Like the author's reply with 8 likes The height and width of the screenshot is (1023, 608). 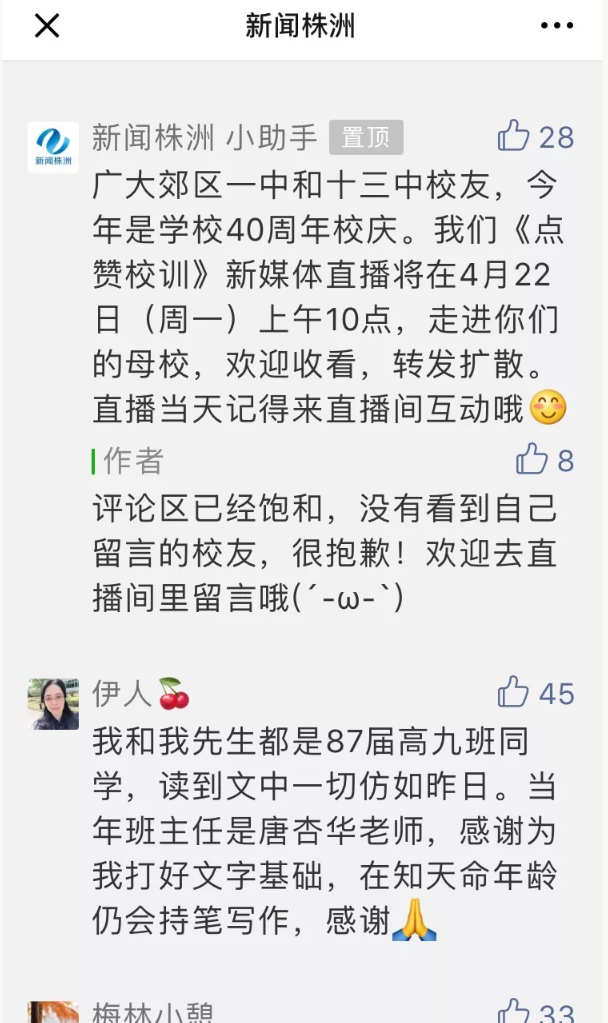click(x=532, y=459)
